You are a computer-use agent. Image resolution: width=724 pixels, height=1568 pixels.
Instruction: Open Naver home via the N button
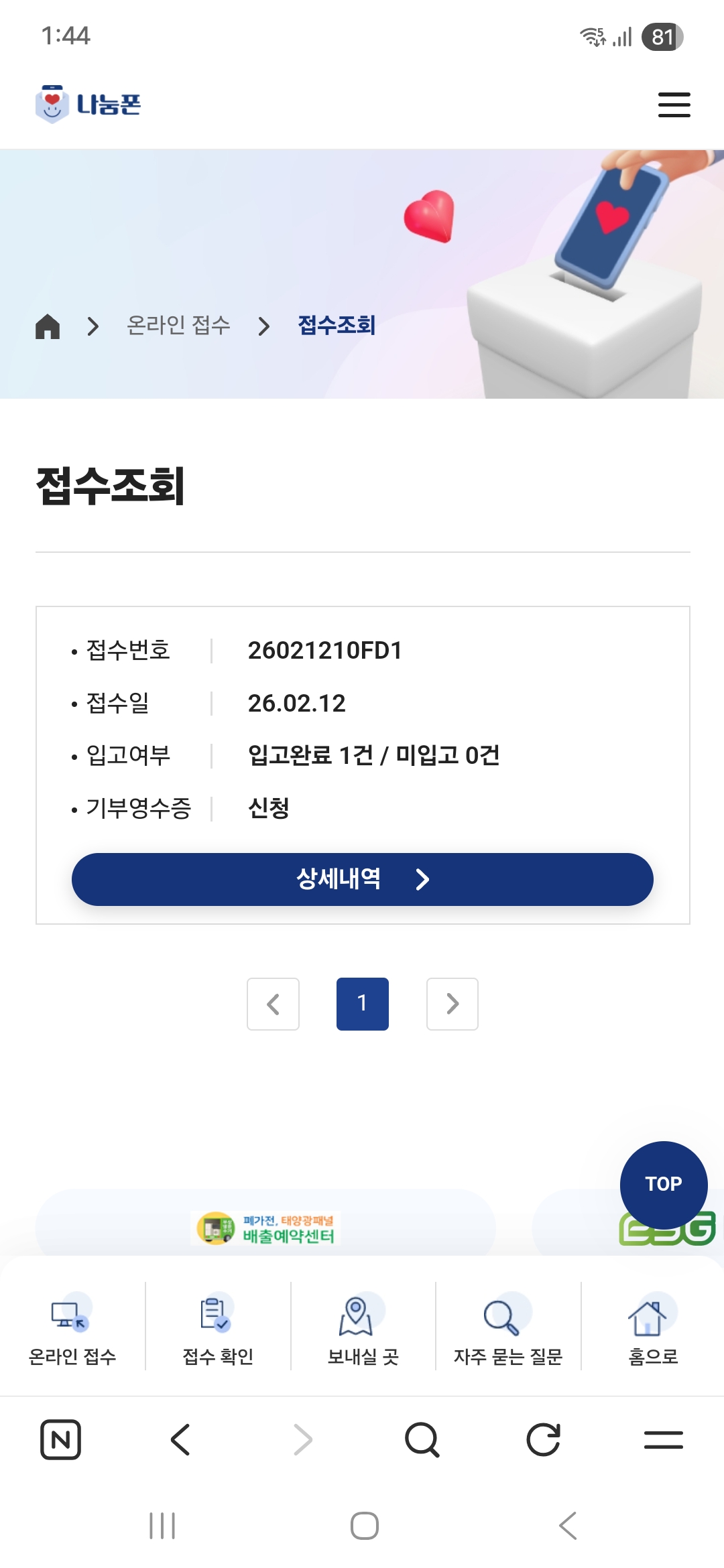click(60, 1439)
